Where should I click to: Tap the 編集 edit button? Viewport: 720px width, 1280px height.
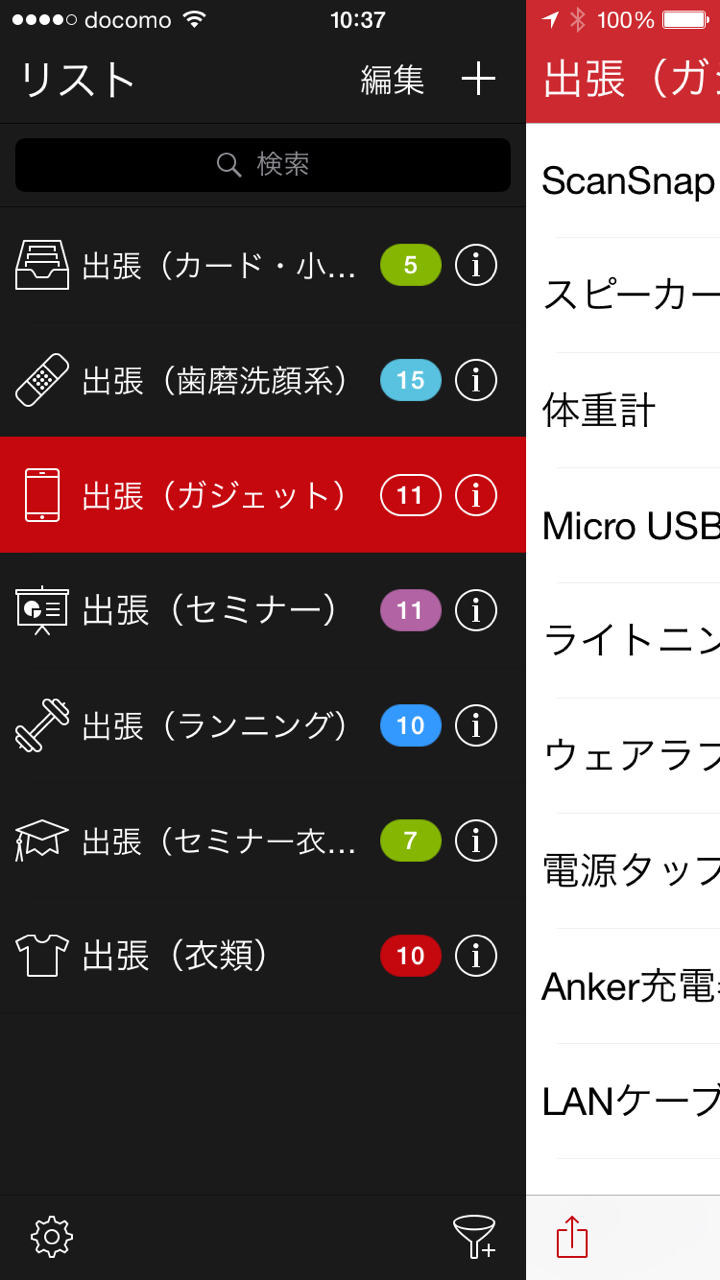[x=392, y=80]
